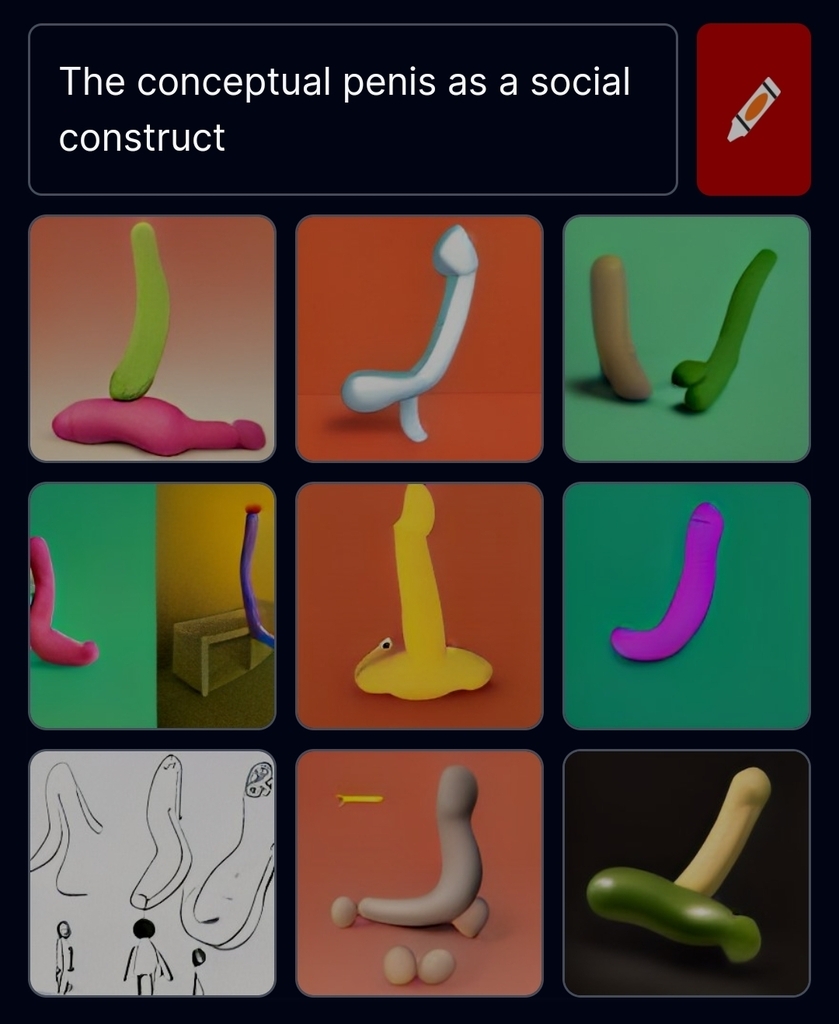Open the black and white sketch image
The image size is (839, 1024).
pyautogui.click(x=152, y=872)
